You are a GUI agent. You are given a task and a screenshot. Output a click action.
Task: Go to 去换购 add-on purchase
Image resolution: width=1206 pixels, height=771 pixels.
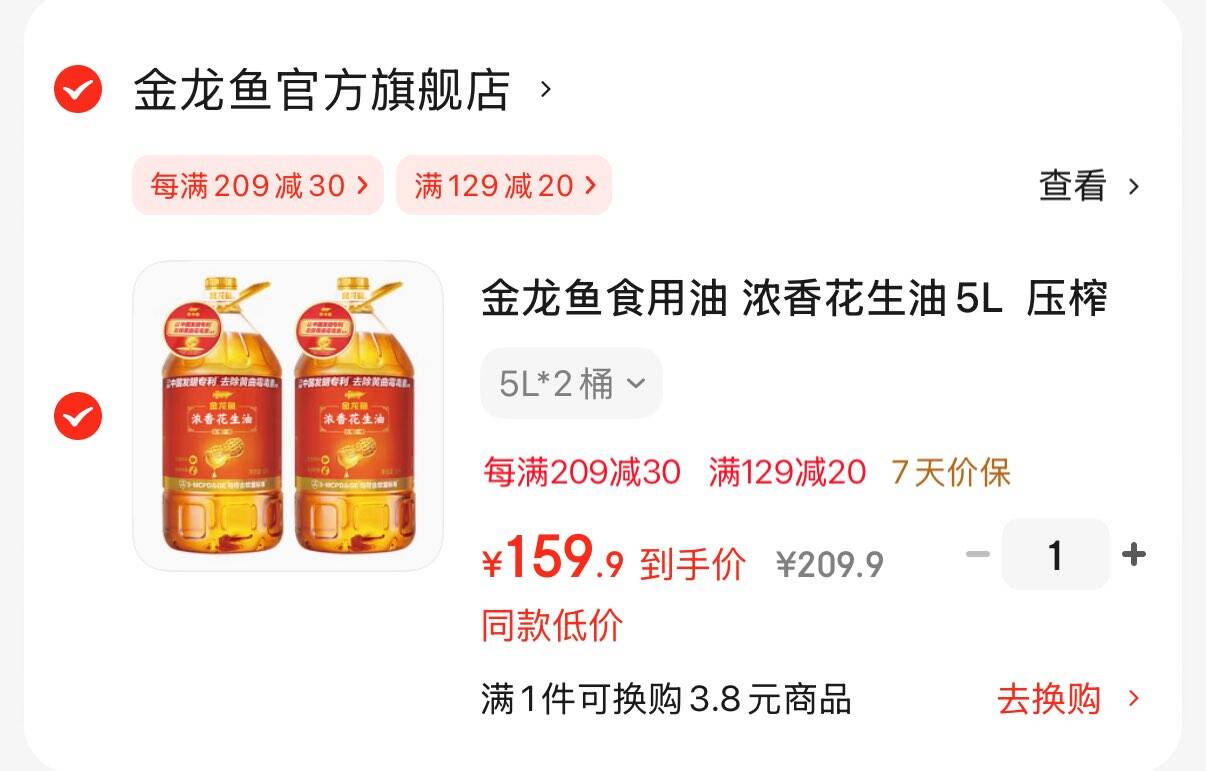click(x=1067, y=699)
